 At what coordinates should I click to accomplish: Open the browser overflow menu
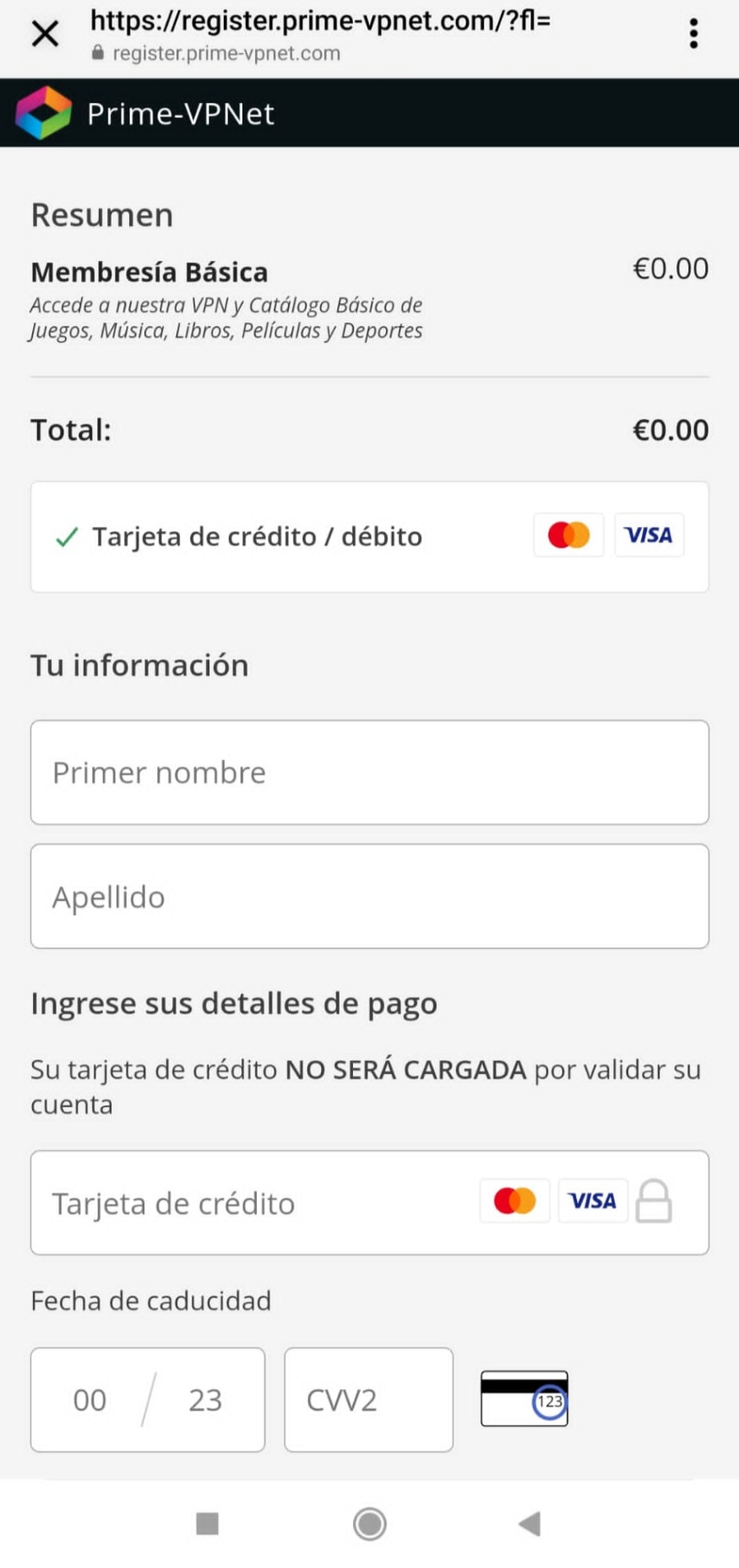tap(693, 34)
